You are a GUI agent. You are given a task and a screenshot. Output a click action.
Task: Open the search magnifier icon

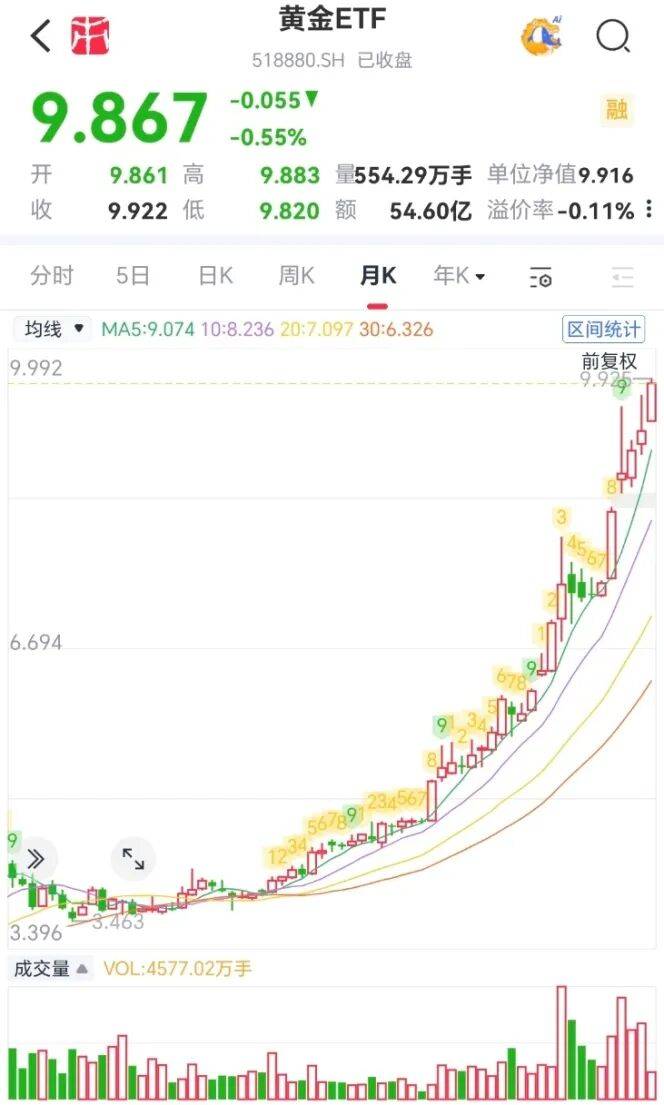point(612,37)
